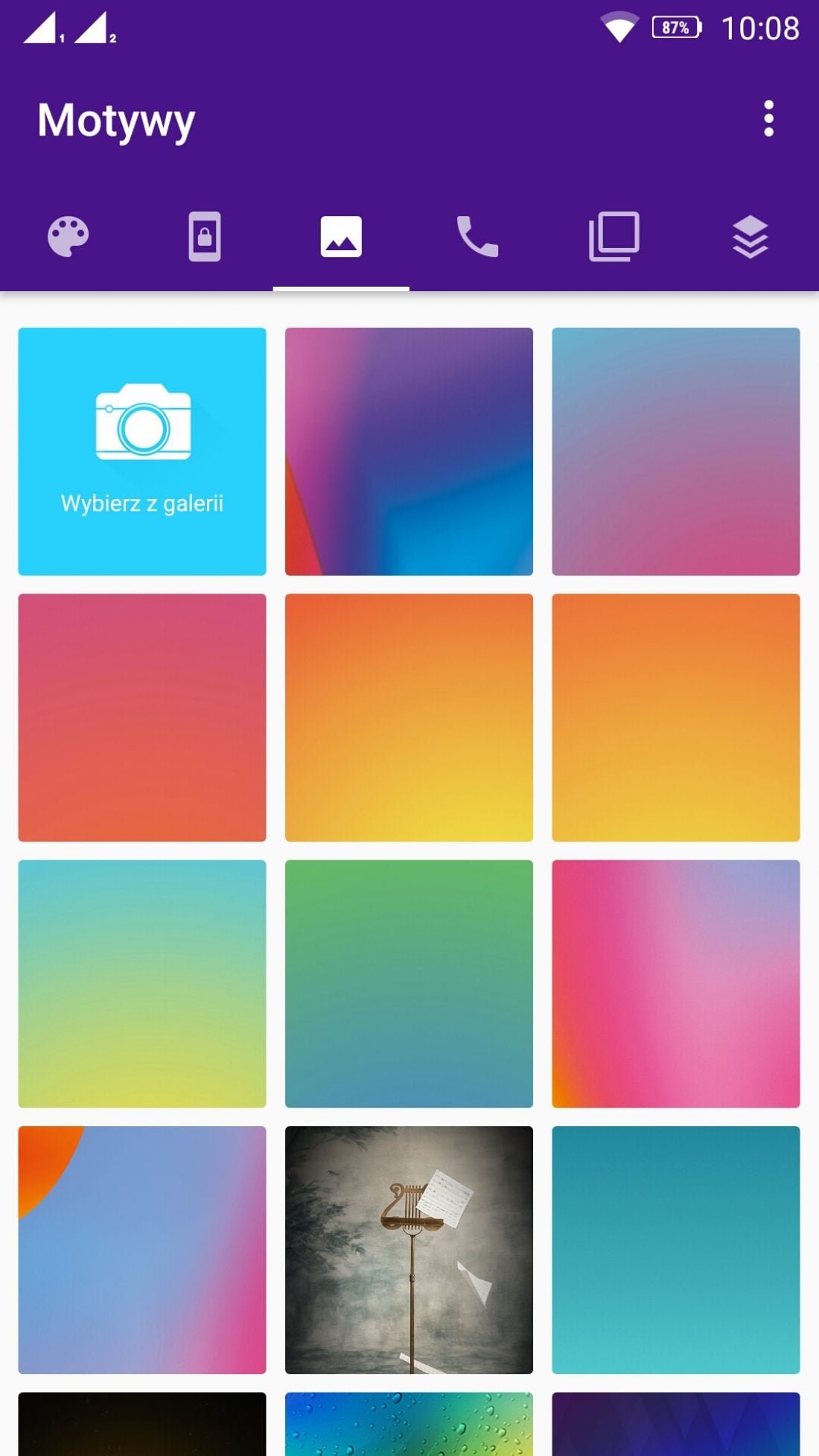Viewport: 819px width, 1456px height.
Task: Select the solid coral red wallpaper
Action: coord(142,717)
